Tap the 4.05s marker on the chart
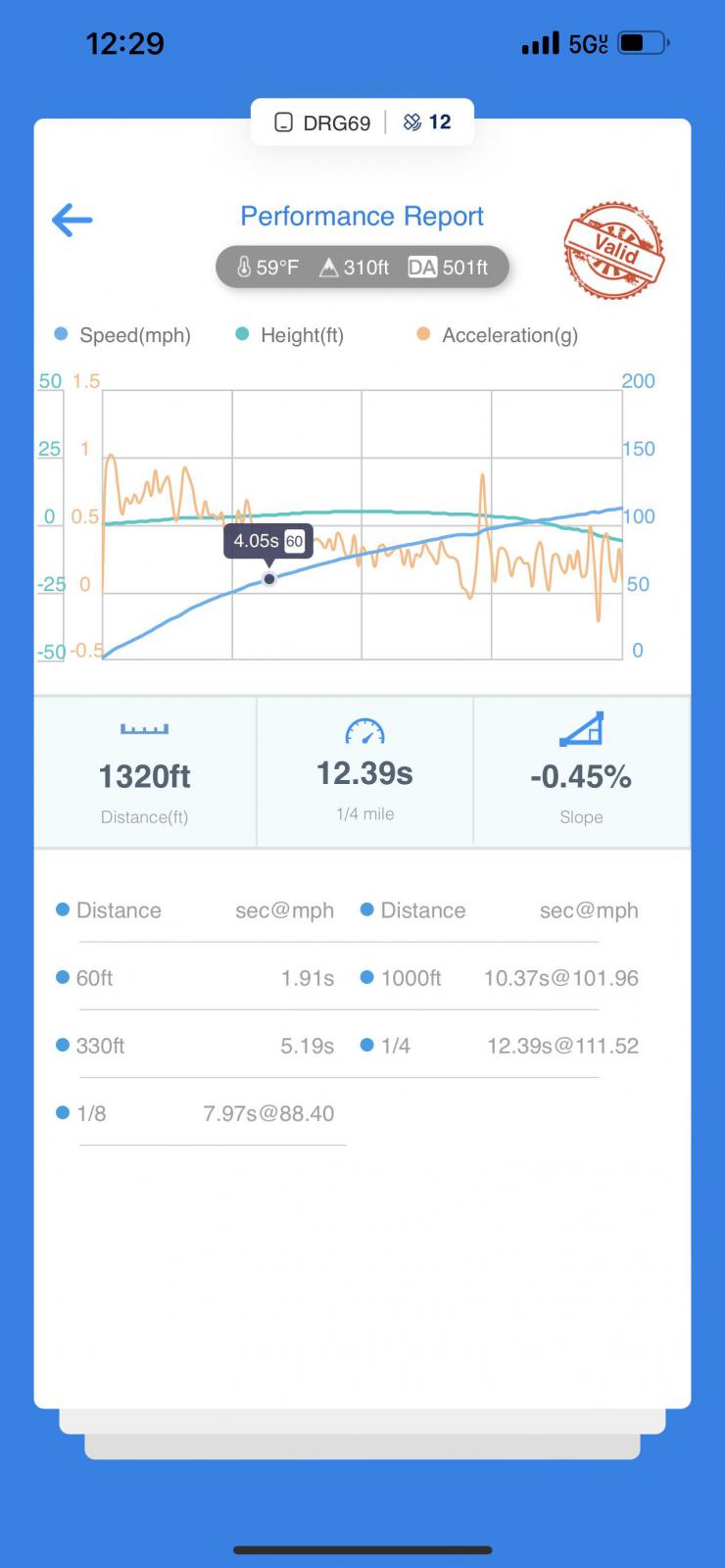Viewport: 725px width, 1568px height. click(269, 578)
